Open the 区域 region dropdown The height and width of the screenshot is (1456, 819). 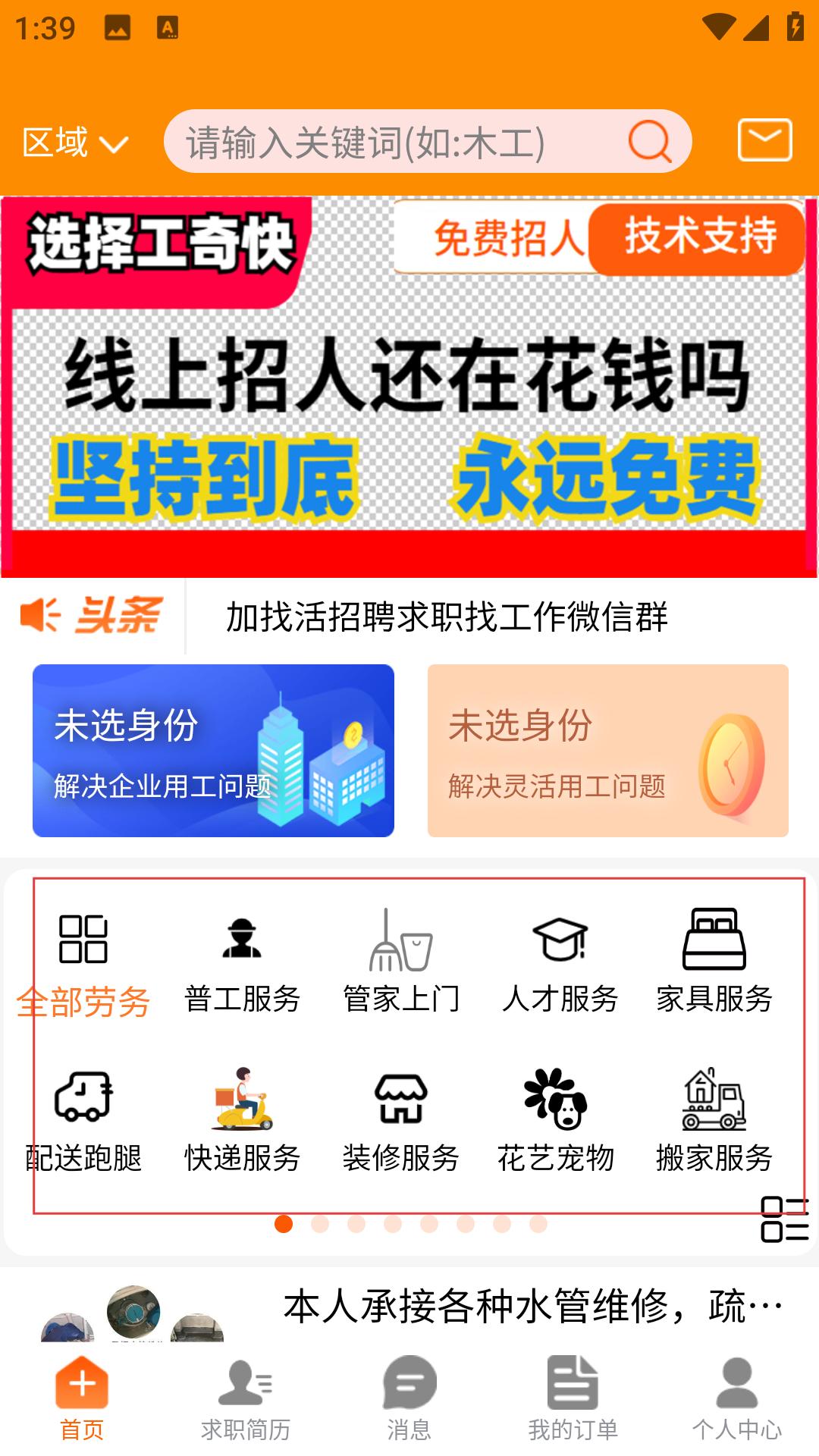[x=74, y=143]
